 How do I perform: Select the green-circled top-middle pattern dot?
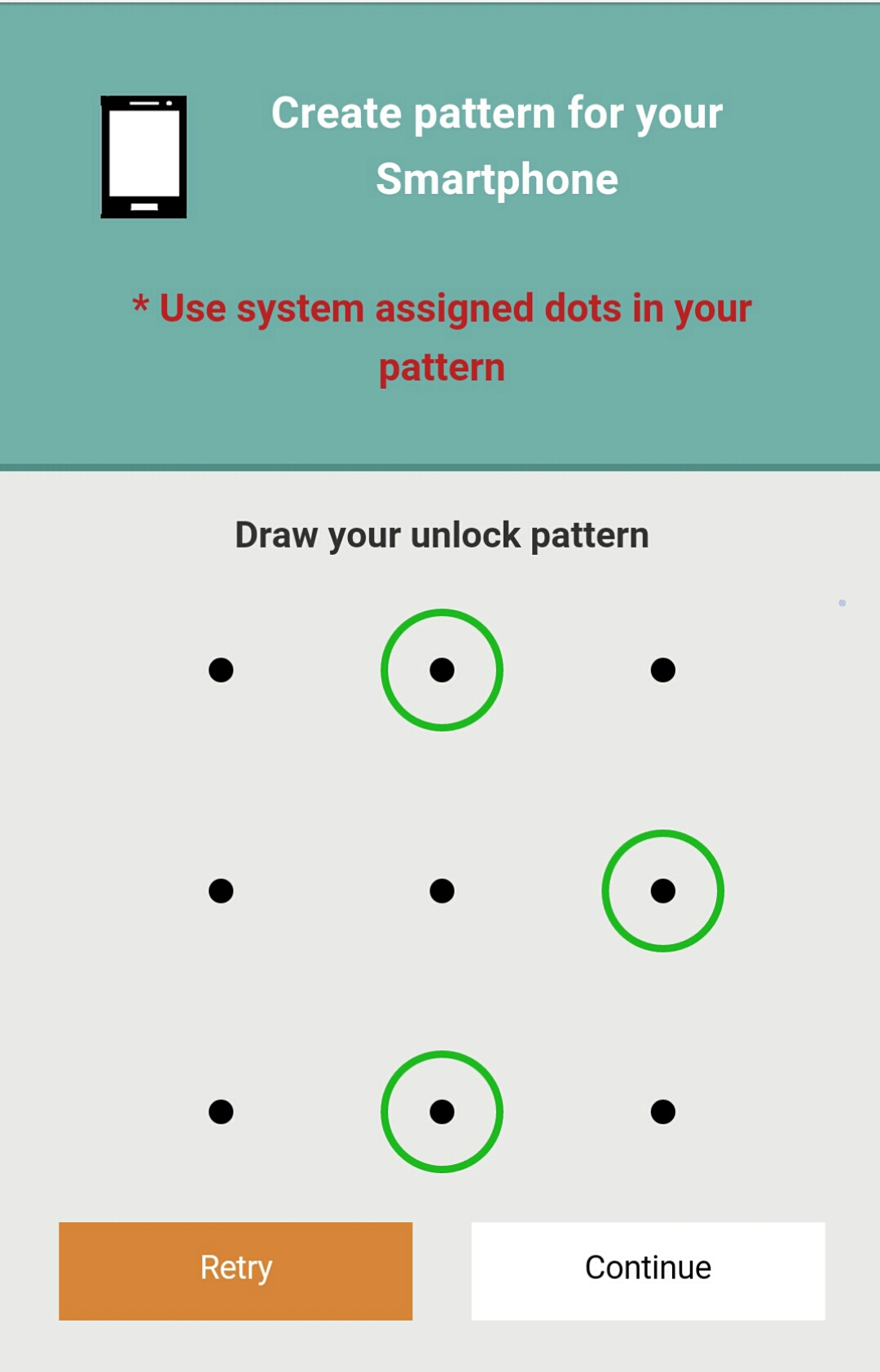click(x=442, y=670)
